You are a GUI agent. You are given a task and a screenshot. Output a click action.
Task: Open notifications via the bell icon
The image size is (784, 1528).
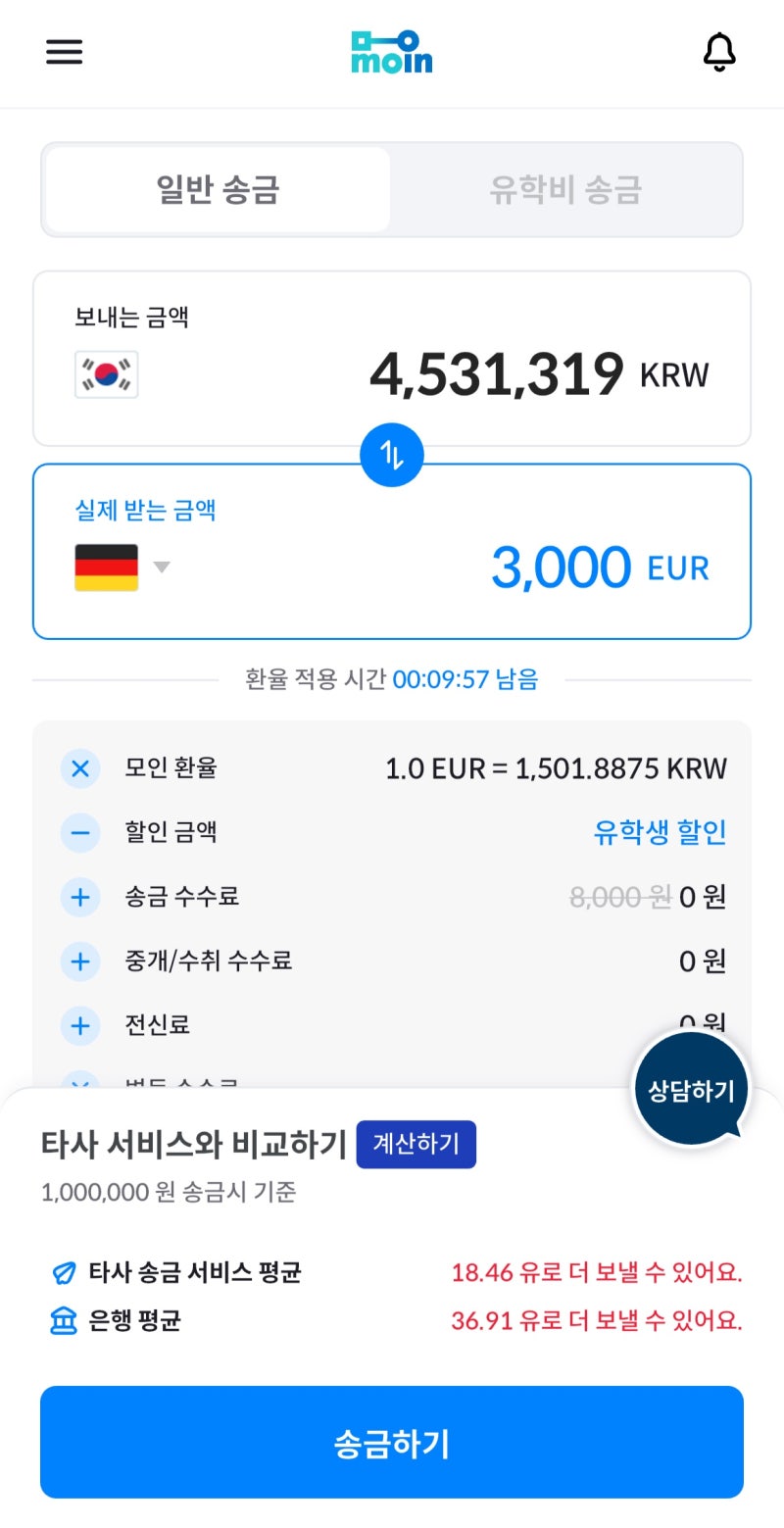pos(720,52)
